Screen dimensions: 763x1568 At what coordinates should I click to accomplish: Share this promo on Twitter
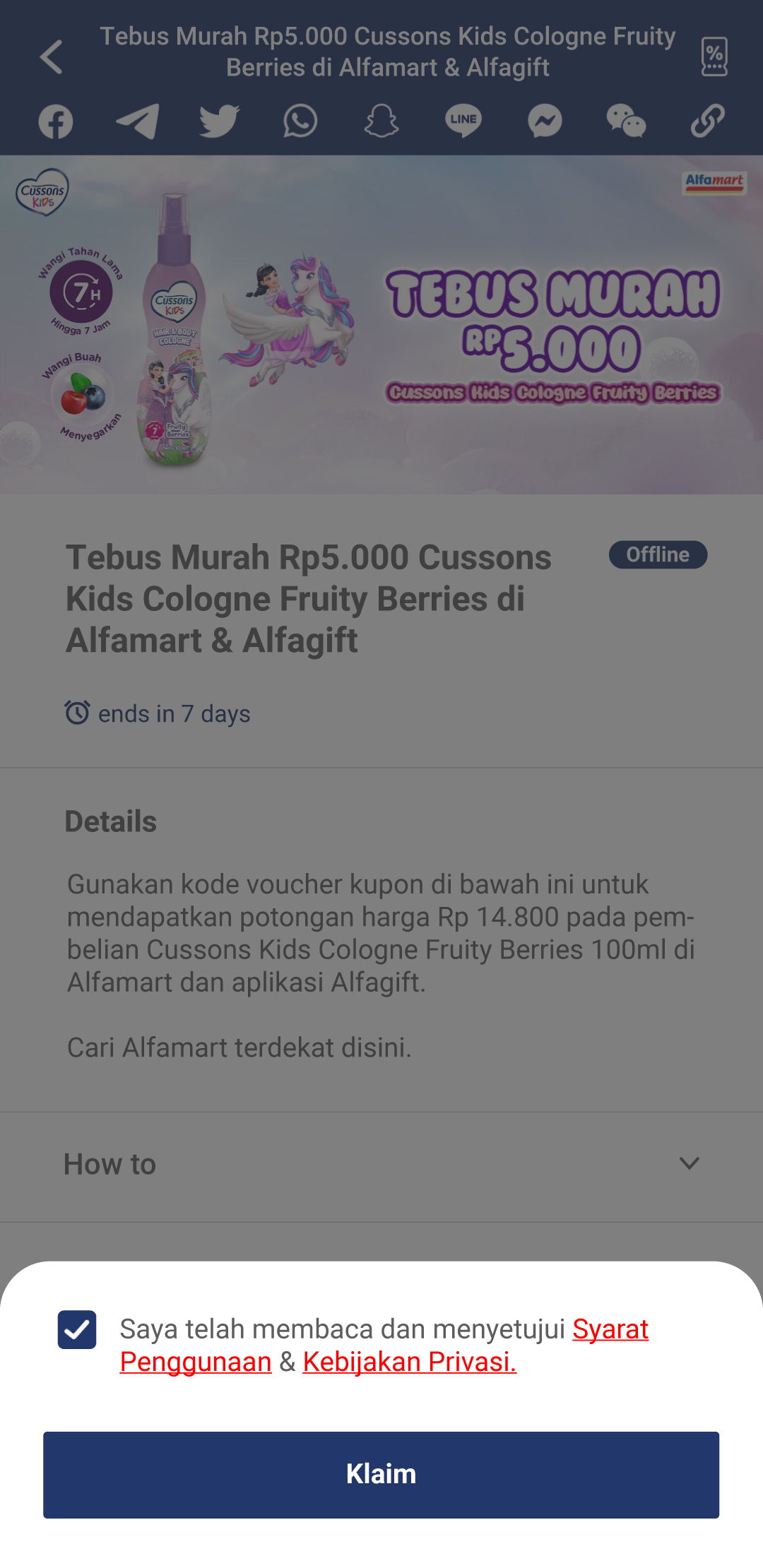coord(219,121)
